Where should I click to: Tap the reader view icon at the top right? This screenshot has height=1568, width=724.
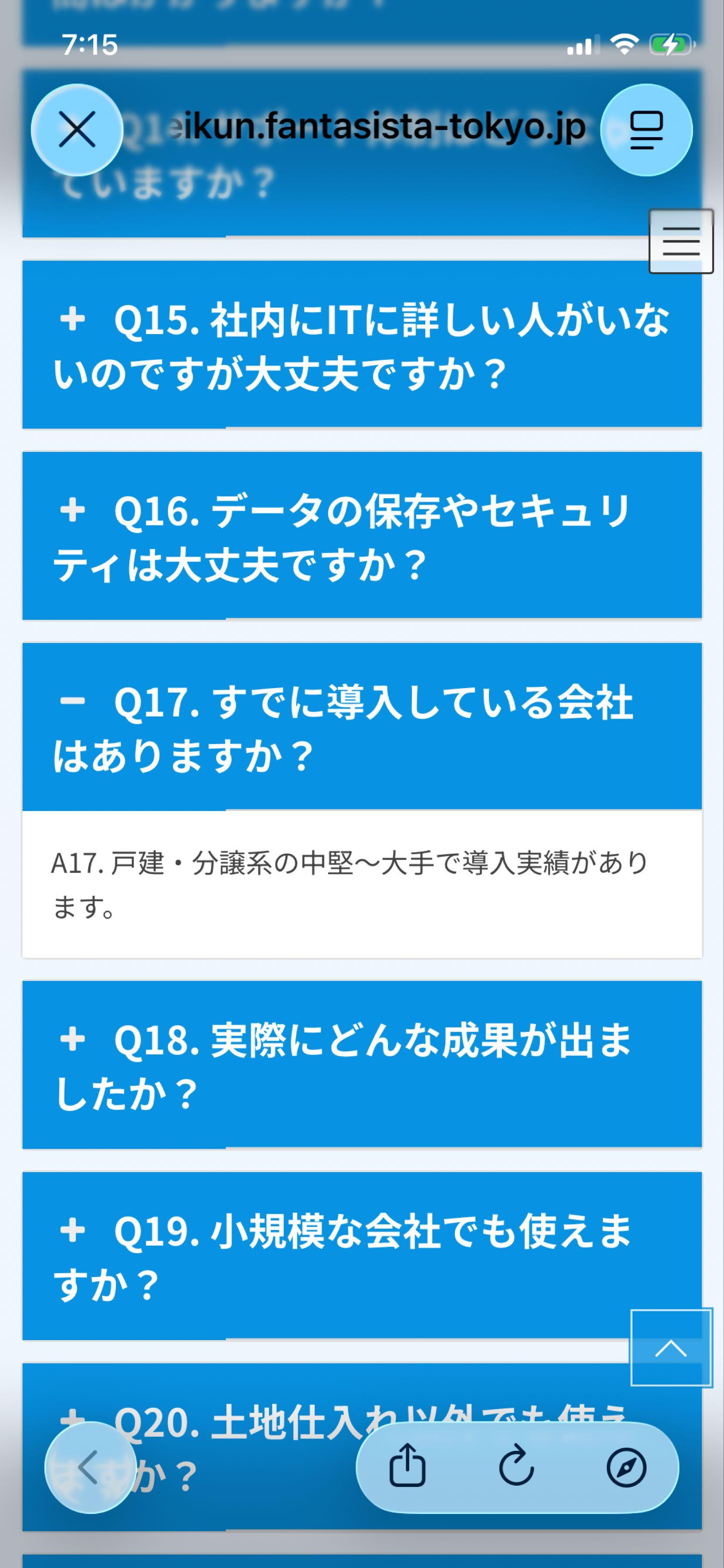click(x=647, y=131)
